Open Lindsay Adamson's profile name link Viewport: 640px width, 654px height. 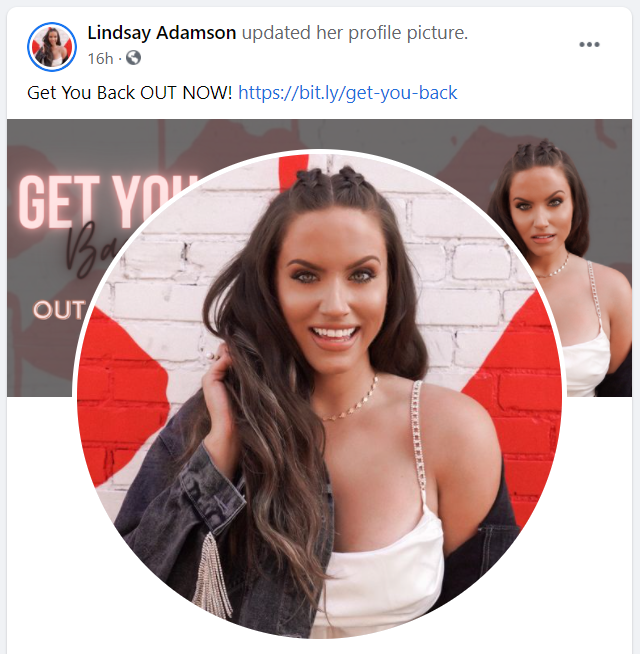(162, 33)
